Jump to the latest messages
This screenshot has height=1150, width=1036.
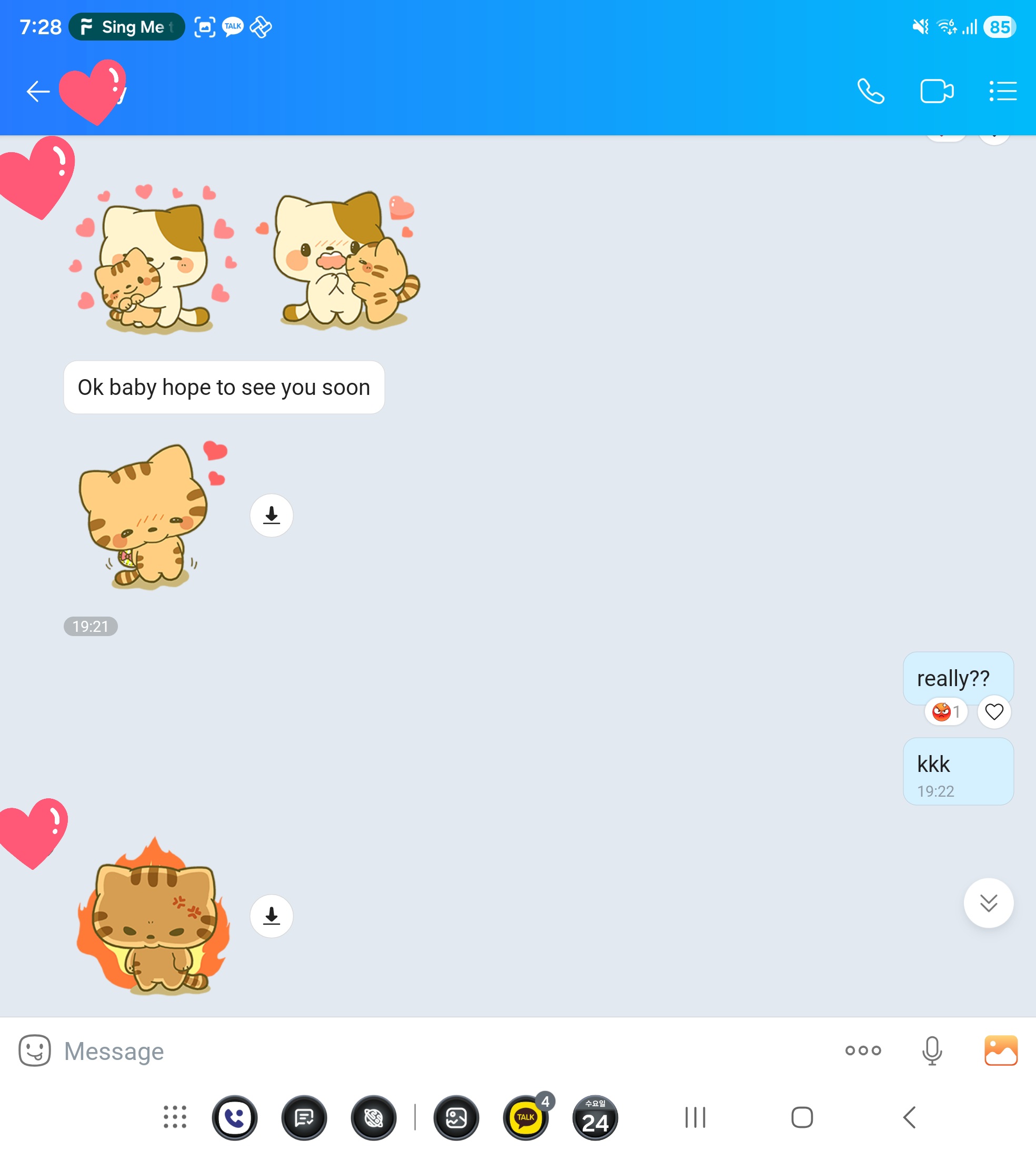988,903
